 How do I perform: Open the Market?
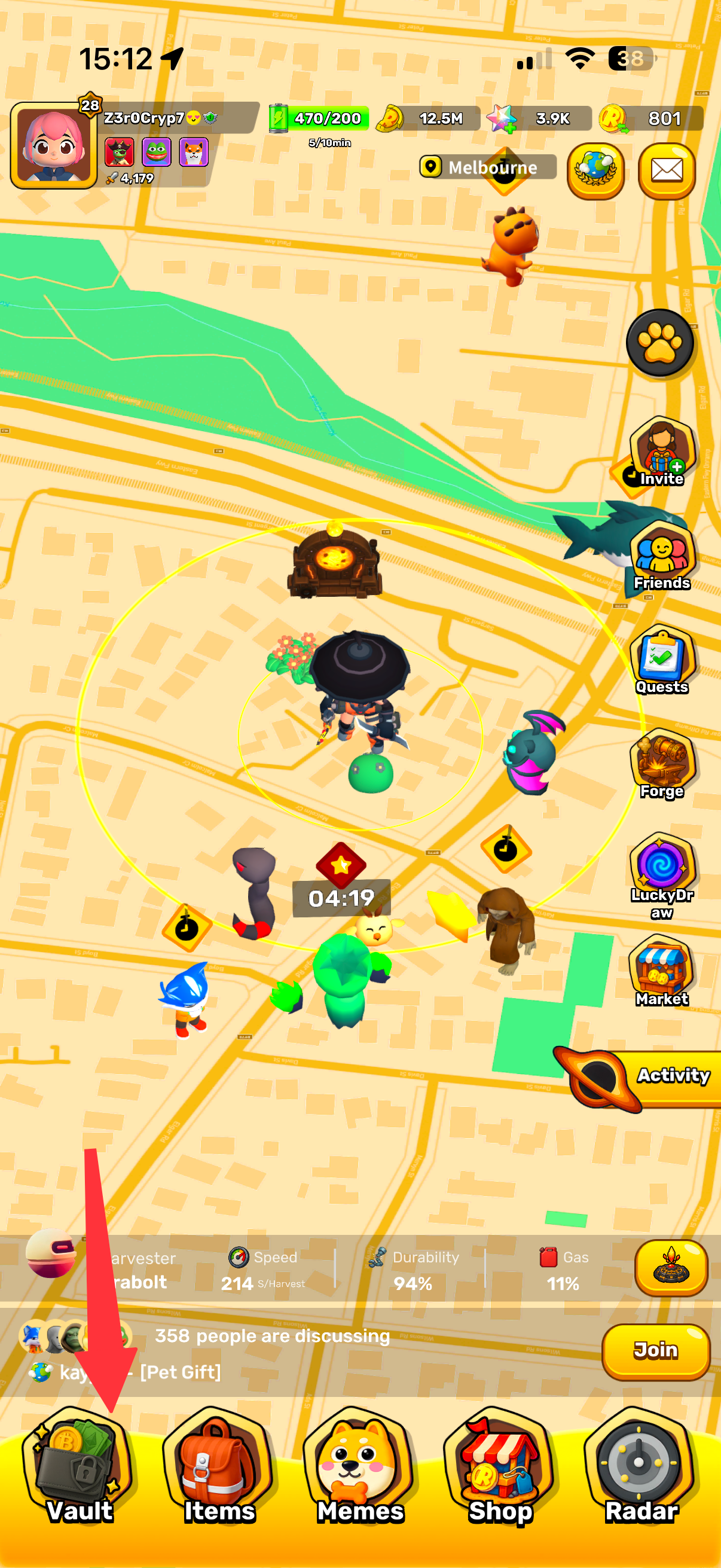point(662,971)
